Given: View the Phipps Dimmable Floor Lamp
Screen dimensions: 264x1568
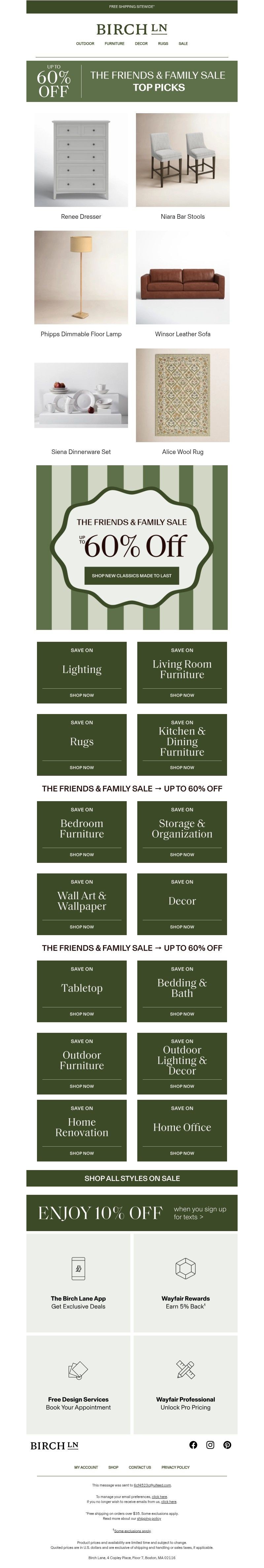Looking at the screenshot, I should tap(81, 278).
